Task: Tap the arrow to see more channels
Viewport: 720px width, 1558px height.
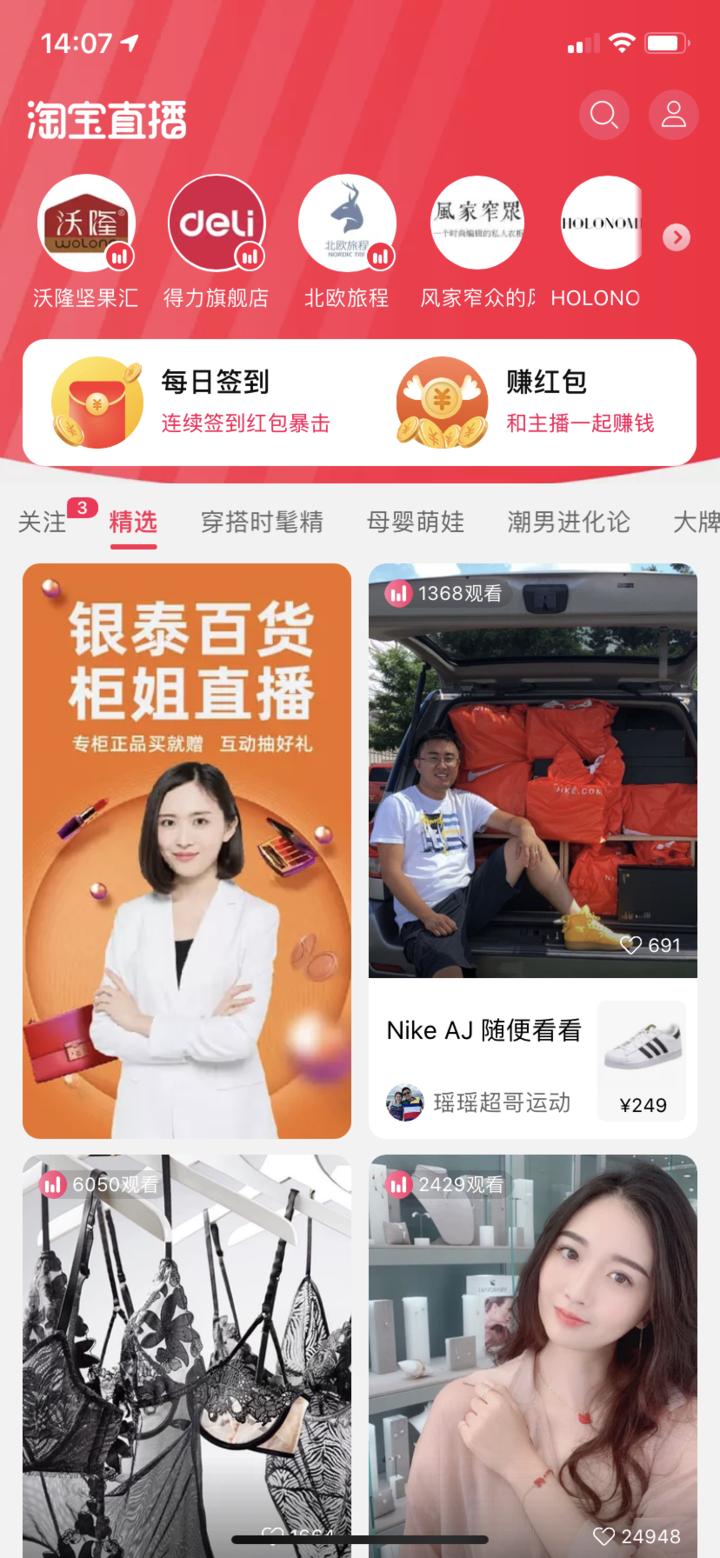Action: (677, 237)
